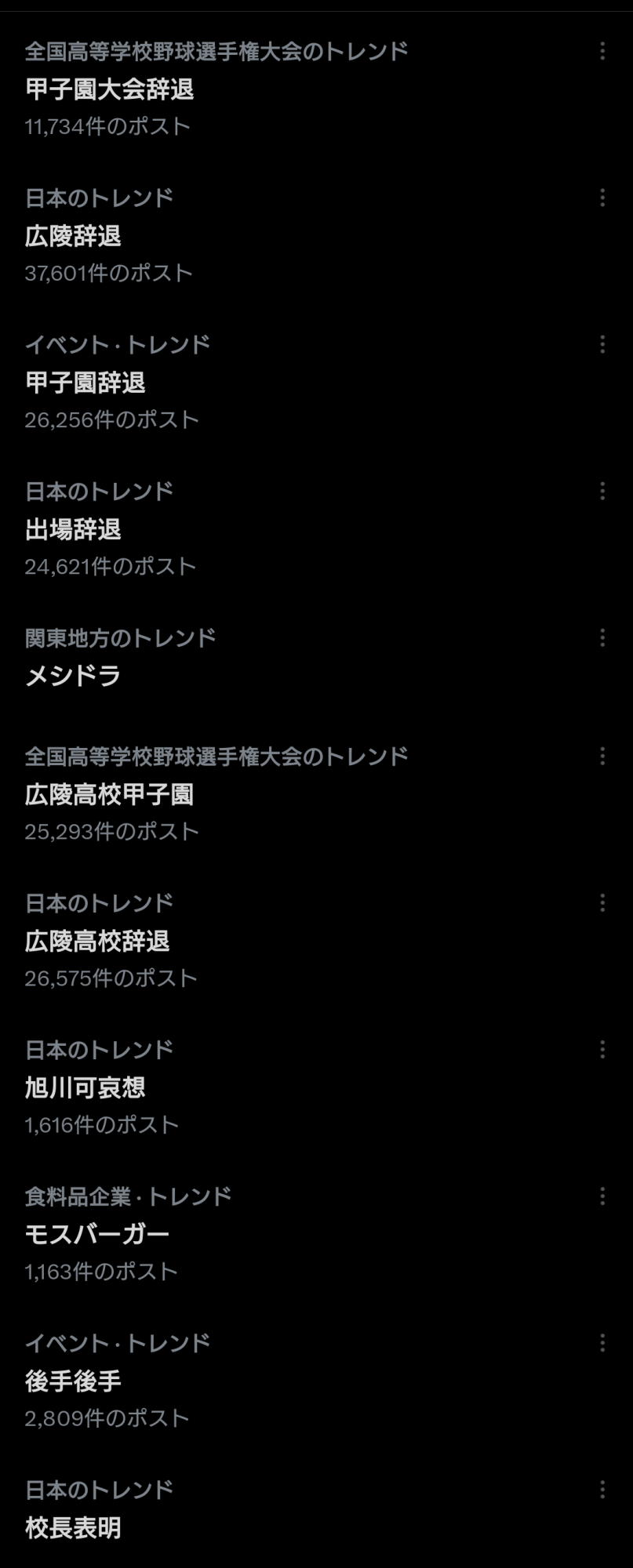Open the モスバーガー trend
Image resolution: width=633 pixels, height=1568 pixels.
pyautogui.click(x=97, y=1234)
